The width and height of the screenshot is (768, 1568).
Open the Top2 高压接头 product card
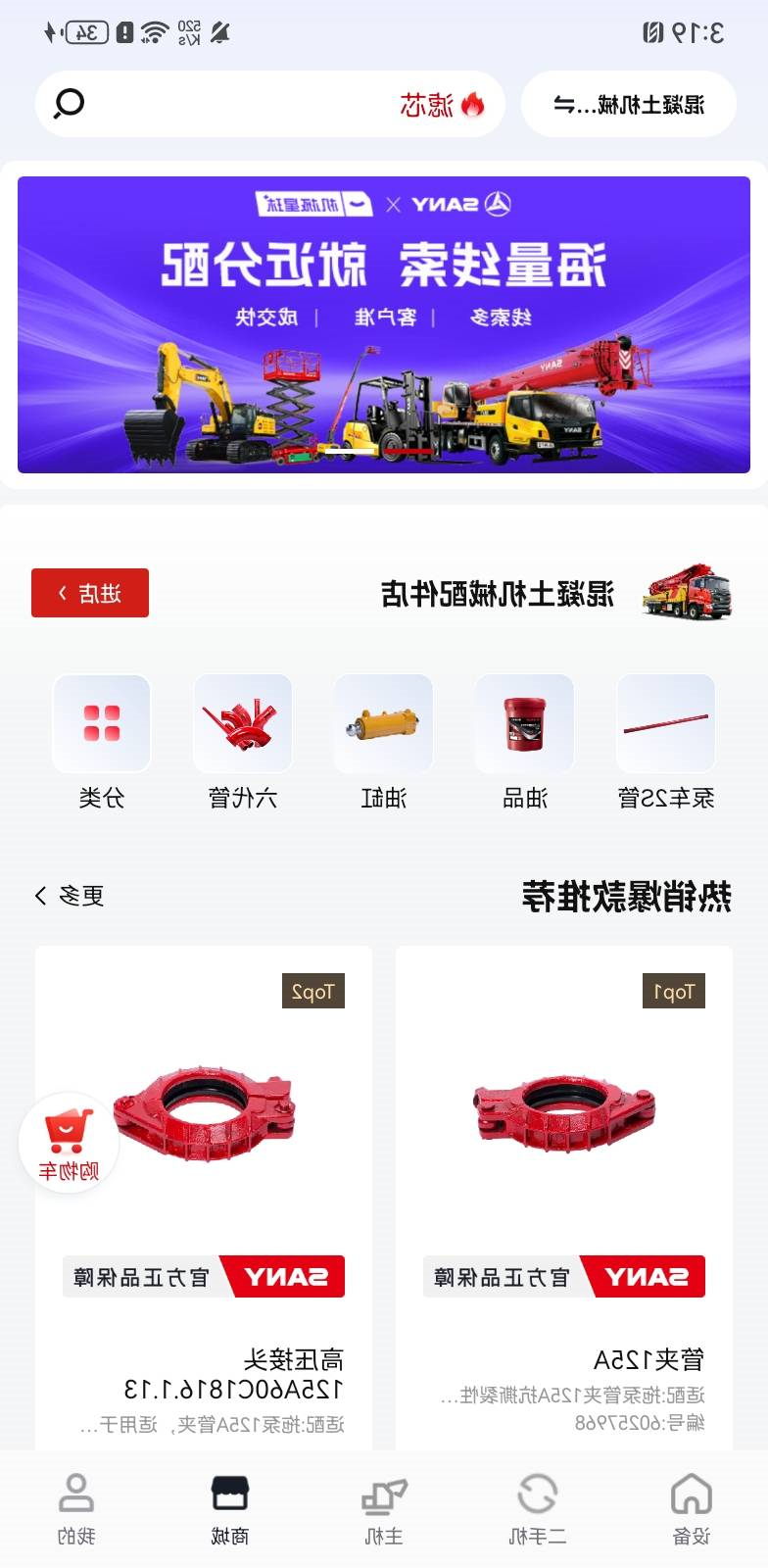tap(204, 1198)
